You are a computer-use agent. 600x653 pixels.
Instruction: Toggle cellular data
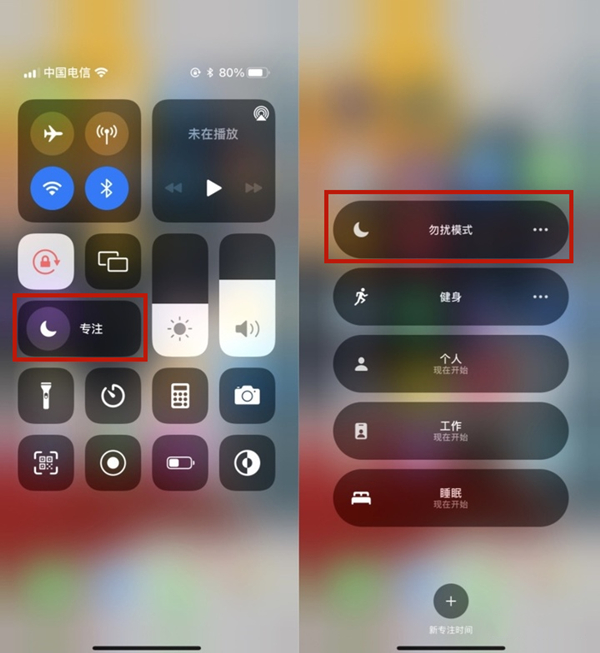click(106, 132)
